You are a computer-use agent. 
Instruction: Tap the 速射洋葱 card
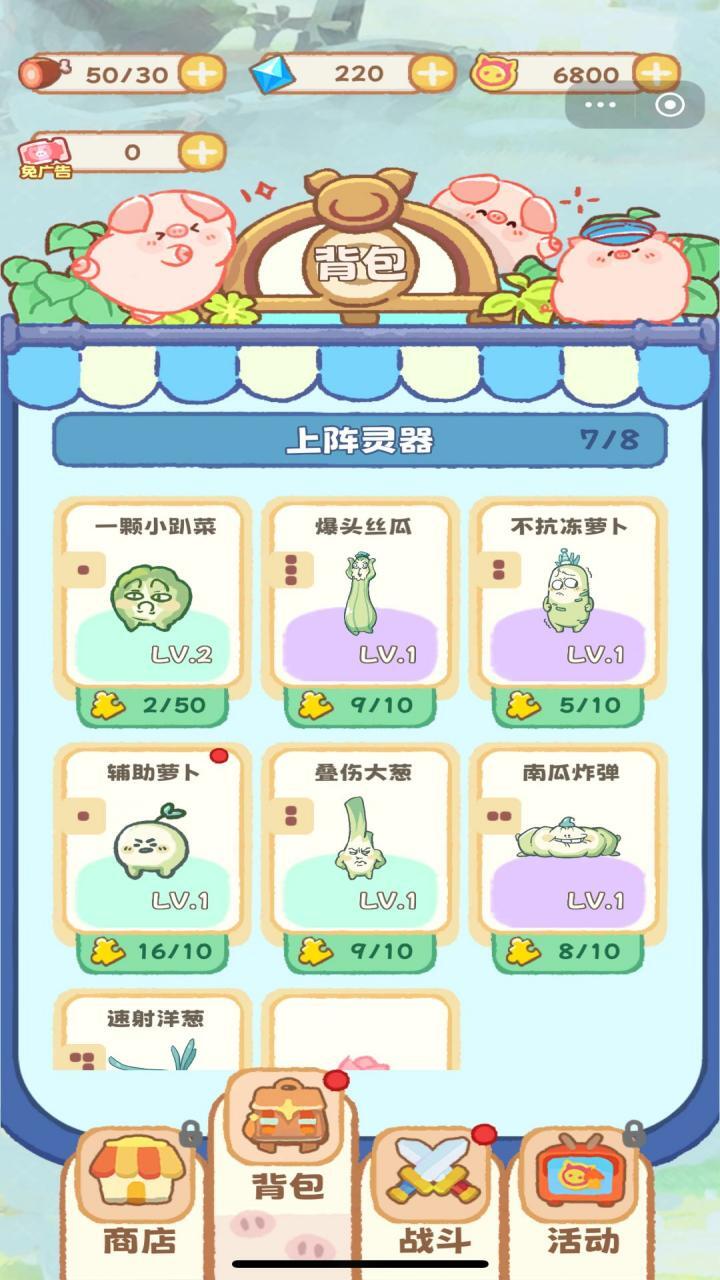pos(153,1032)
